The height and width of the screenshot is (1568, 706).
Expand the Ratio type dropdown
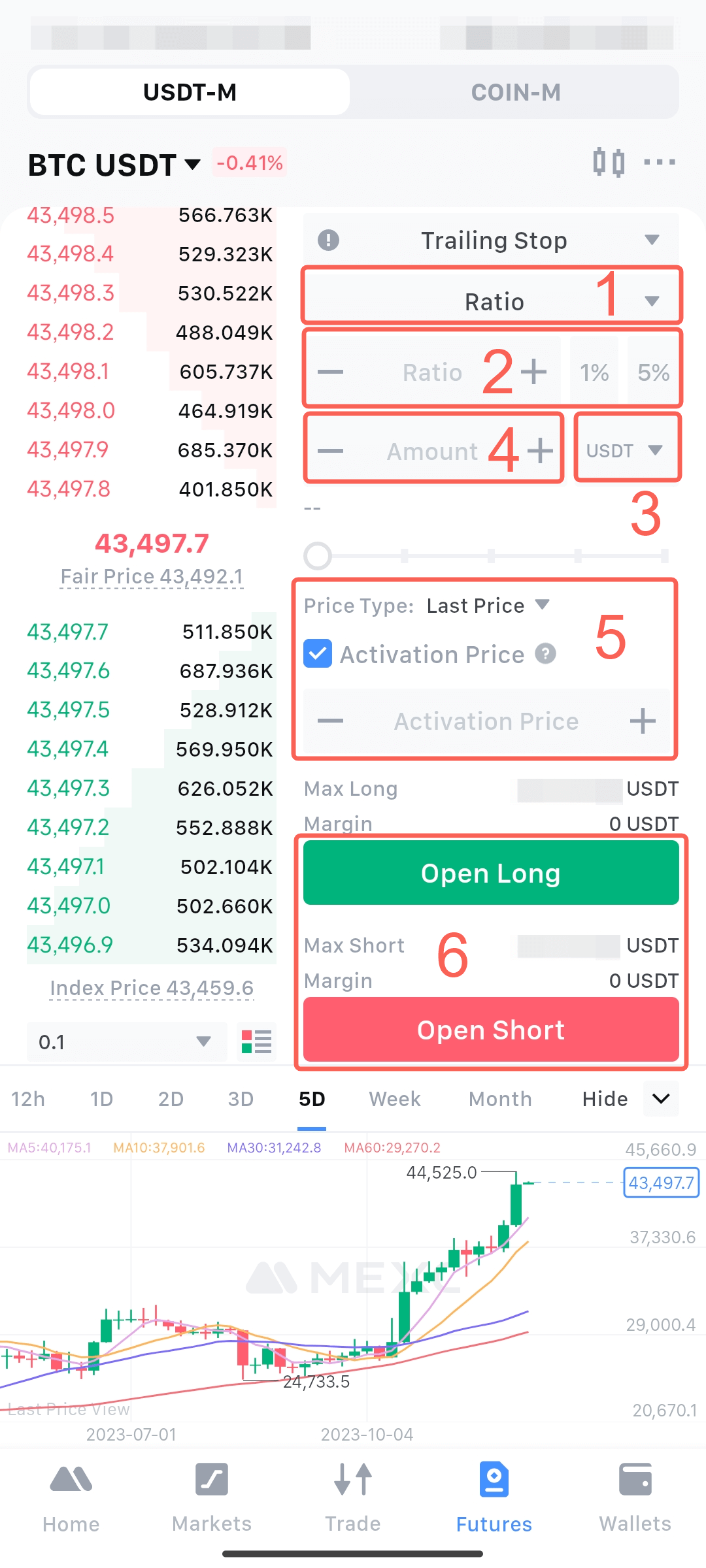[x=491, y=301]
